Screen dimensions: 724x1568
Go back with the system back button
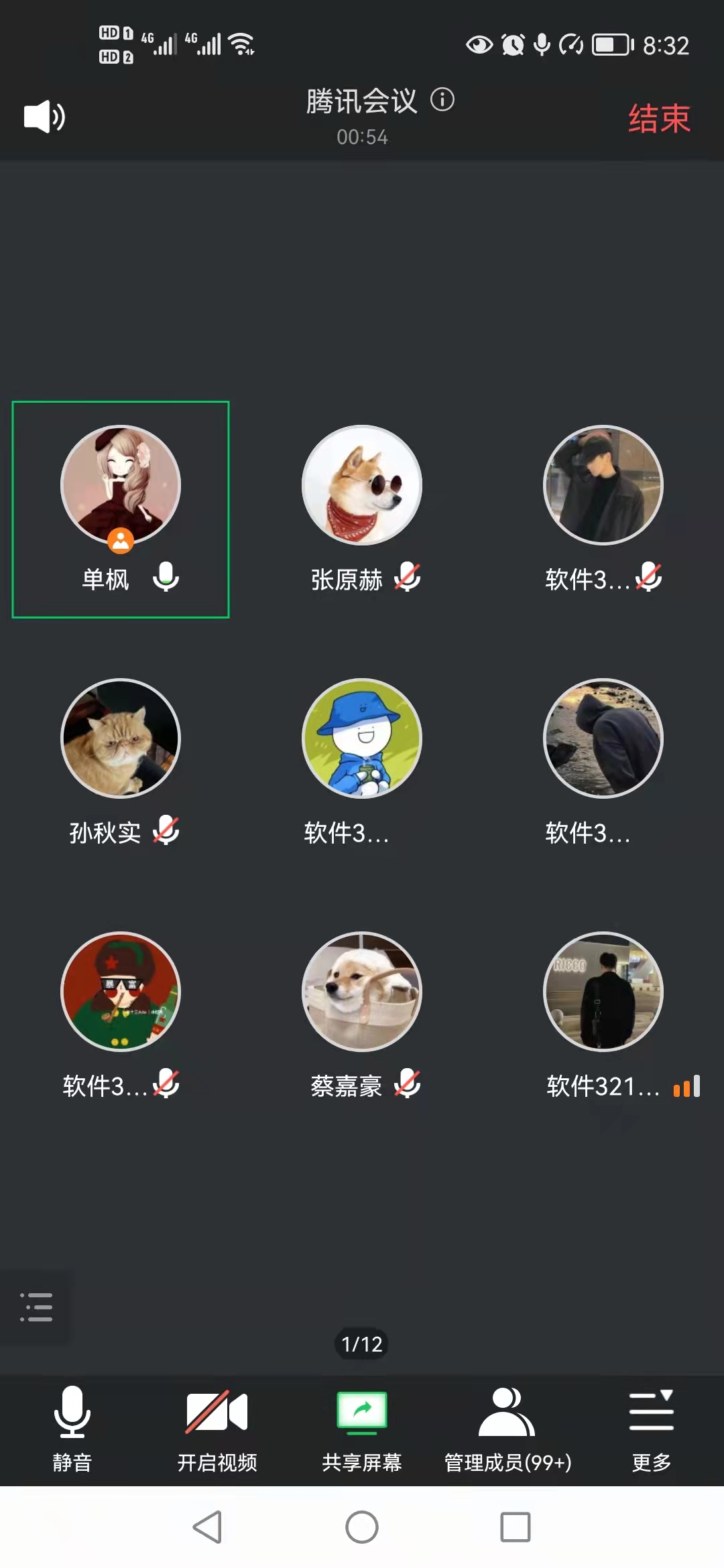(208, 1527)
